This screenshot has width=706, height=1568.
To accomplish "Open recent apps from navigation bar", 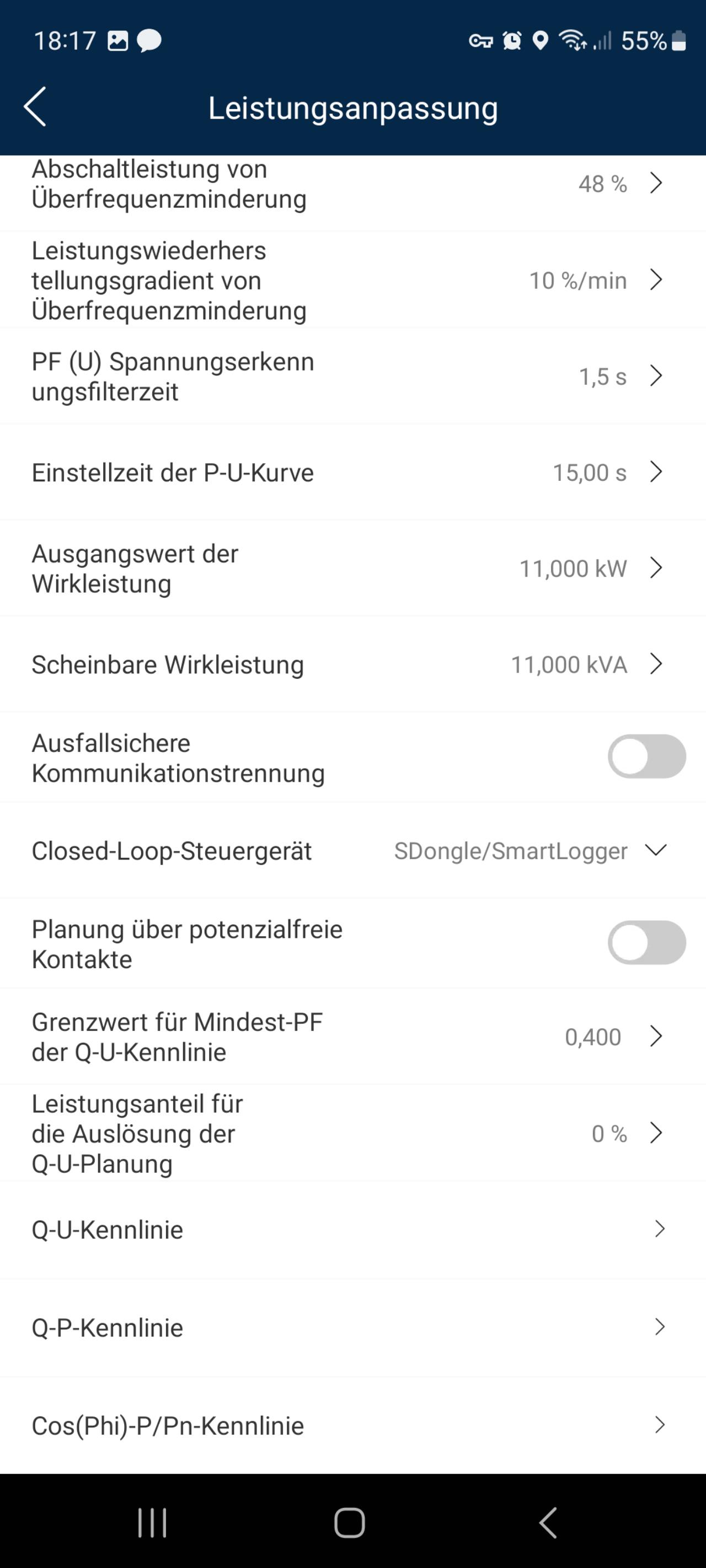I will (152, 1522).
